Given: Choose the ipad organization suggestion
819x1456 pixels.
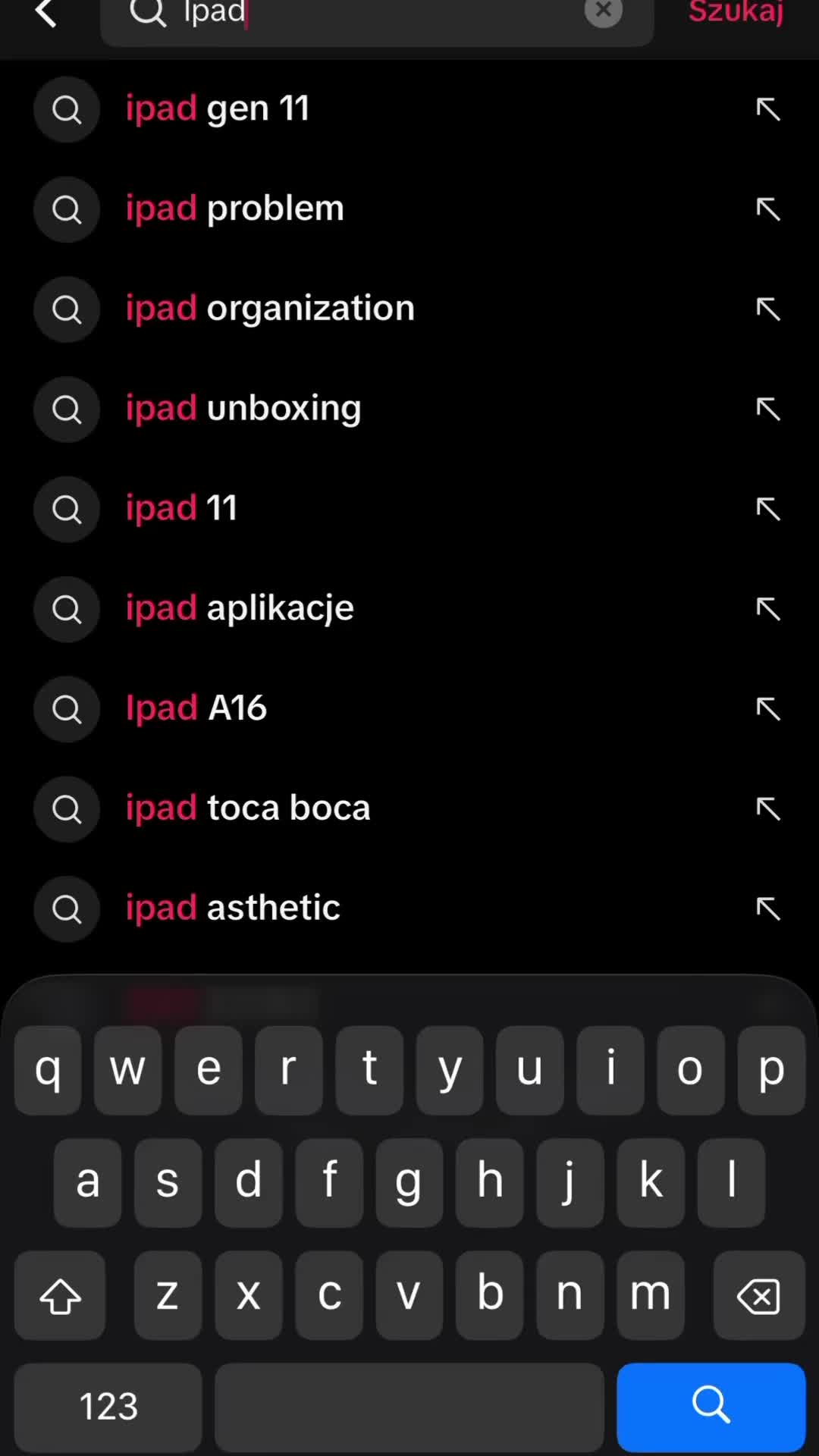Looking at the screenshot, I should (x=409, y=309).
